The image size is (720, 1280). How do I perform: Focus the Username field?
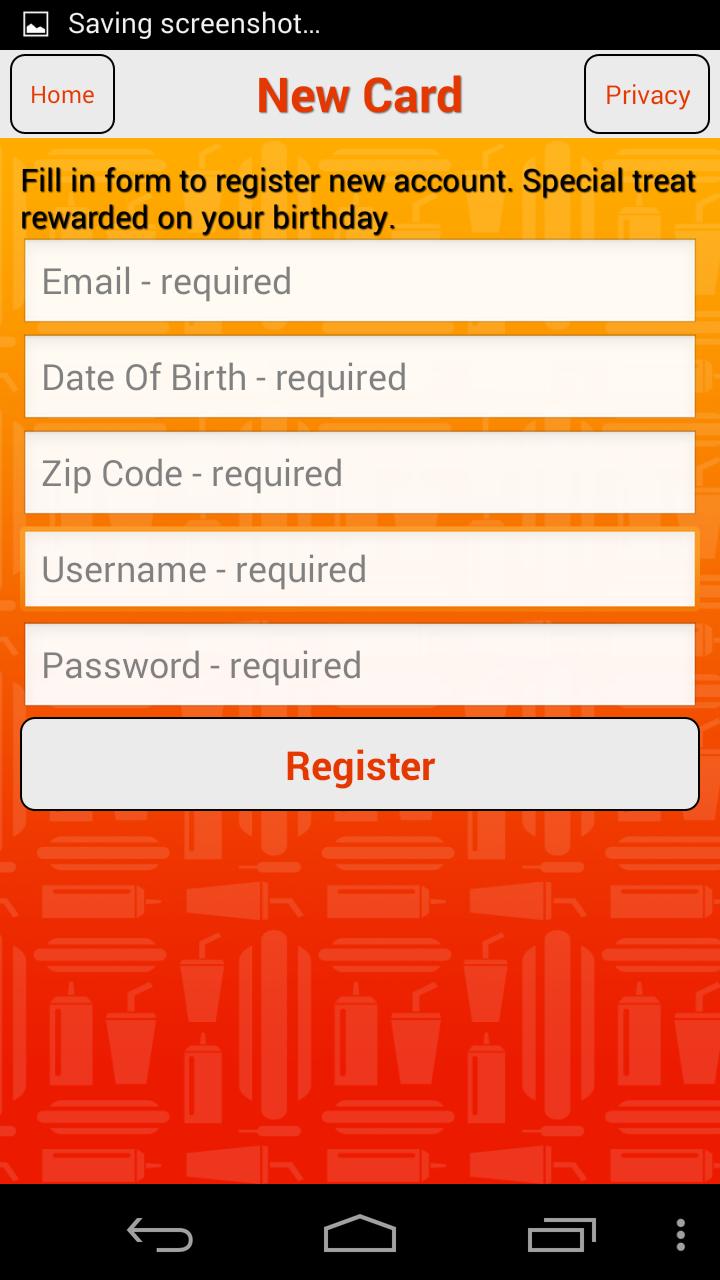(360, 569)
